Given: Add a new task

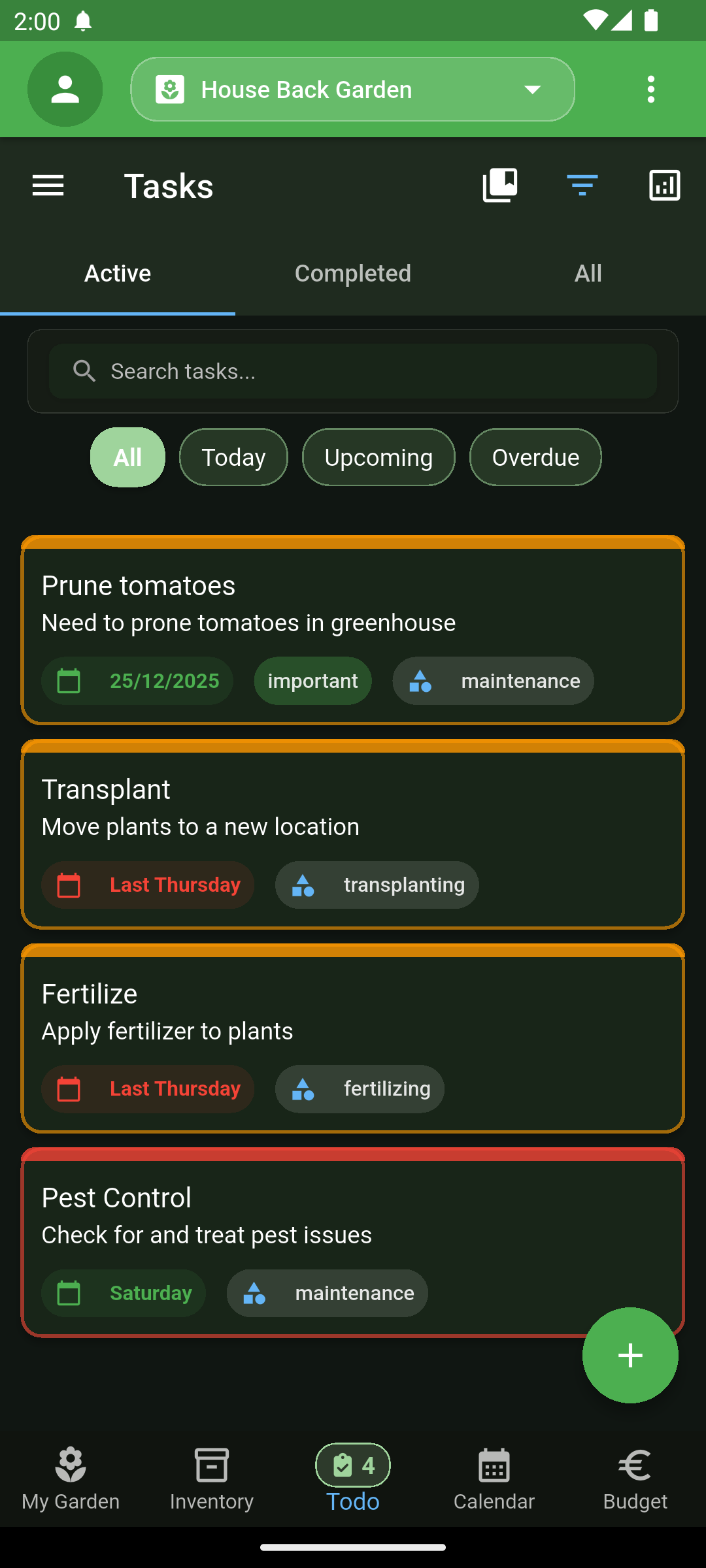Looking at the screenshot, I should click(x=630, y=1355).
